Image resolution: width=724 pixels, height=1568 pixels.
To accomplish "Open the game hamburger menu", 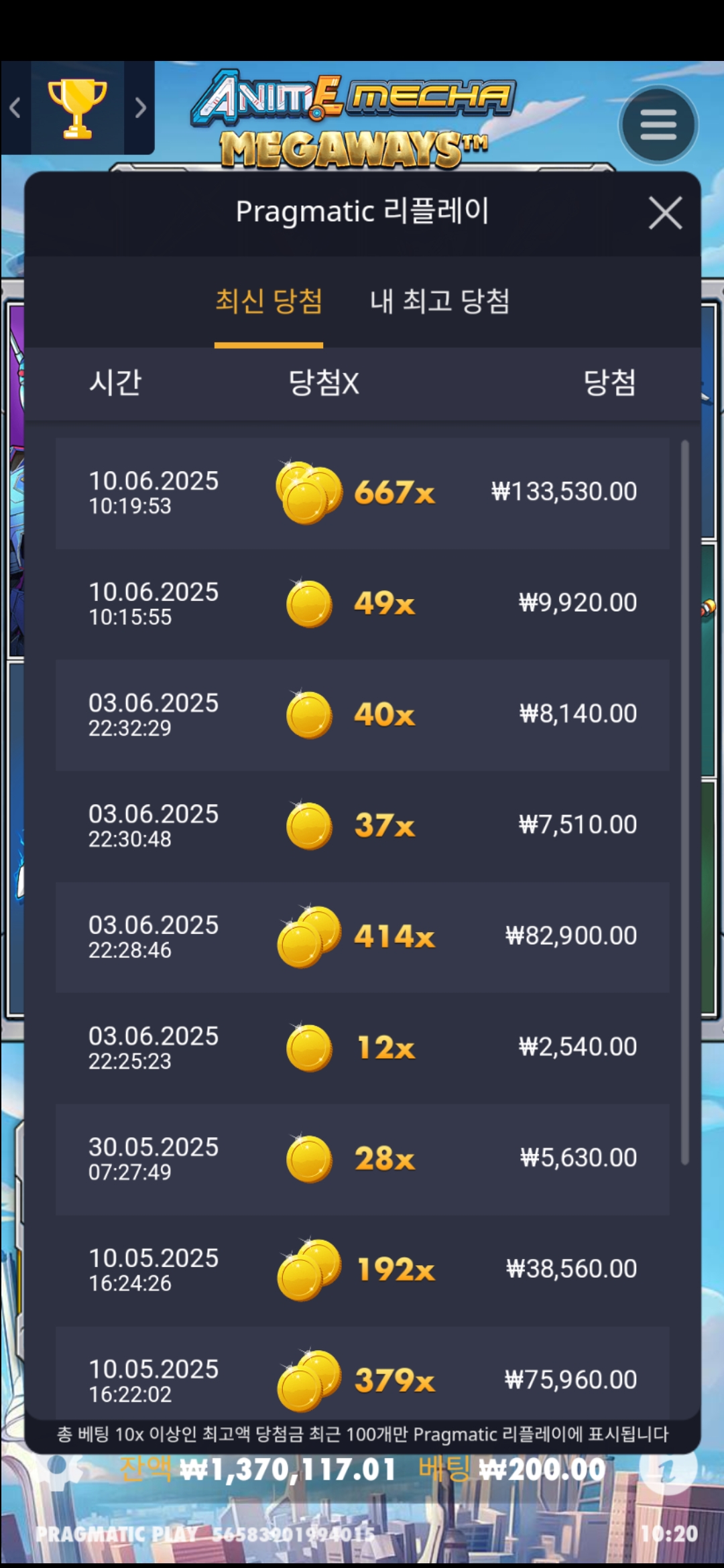I will [658, 125].
